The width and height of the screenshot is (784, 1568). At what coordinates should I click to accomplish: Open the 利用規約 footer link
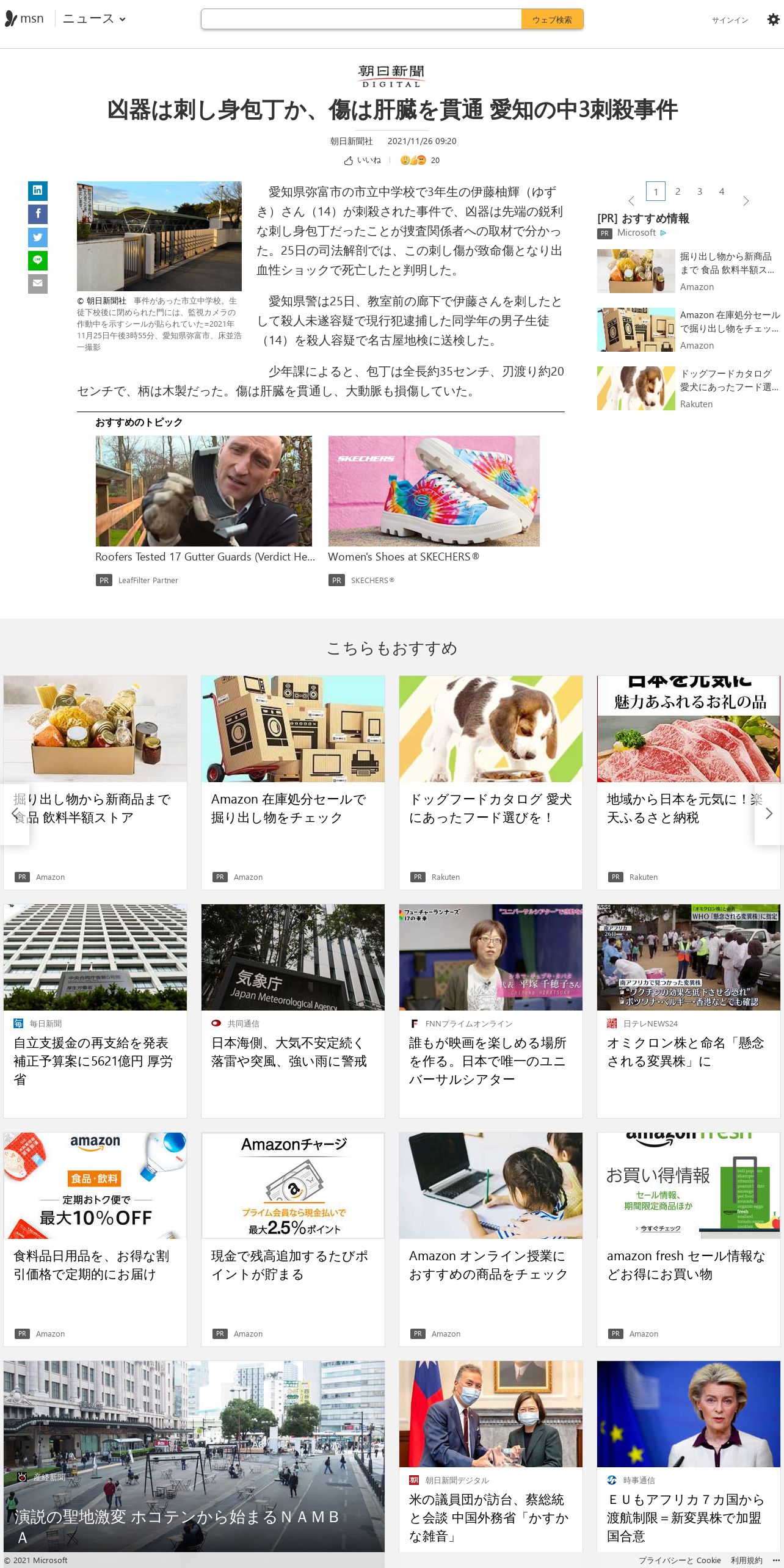tap(746, 1560)
